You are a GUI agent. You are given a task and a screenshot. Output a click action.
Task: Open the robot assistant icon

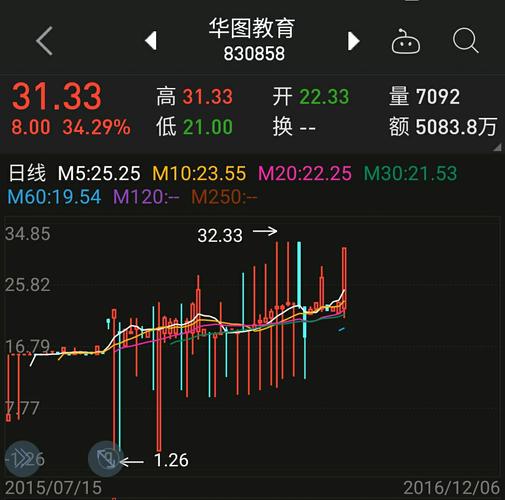405,41
